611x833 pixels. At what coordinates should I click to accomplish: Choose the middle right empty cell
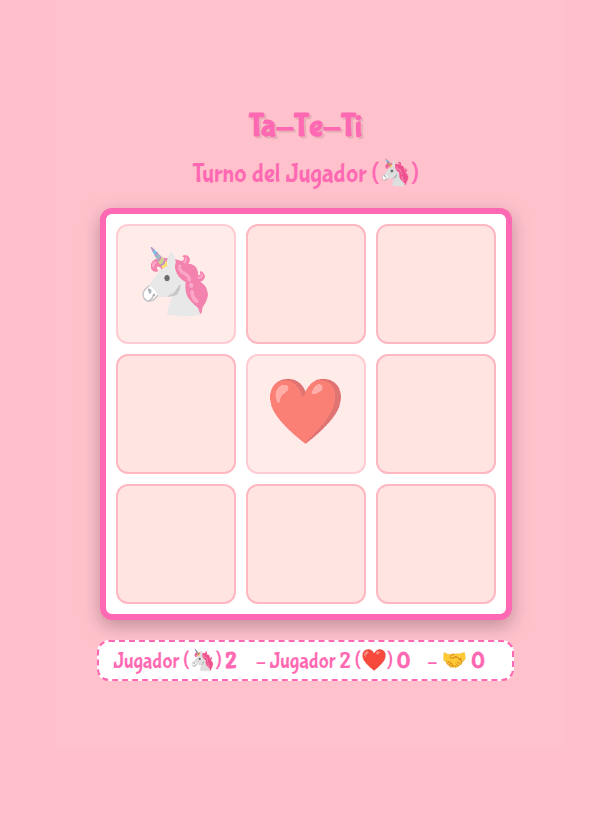coord(436,414)
